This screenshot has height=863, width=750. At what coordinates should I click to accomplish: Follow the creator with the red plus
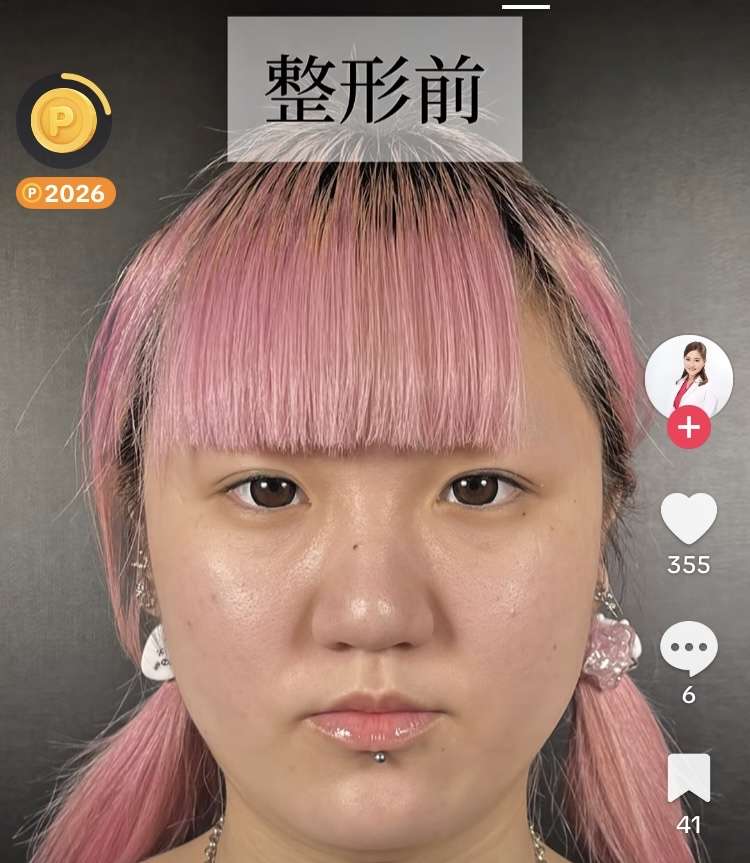pyautogui.click(x=688, y=429)
